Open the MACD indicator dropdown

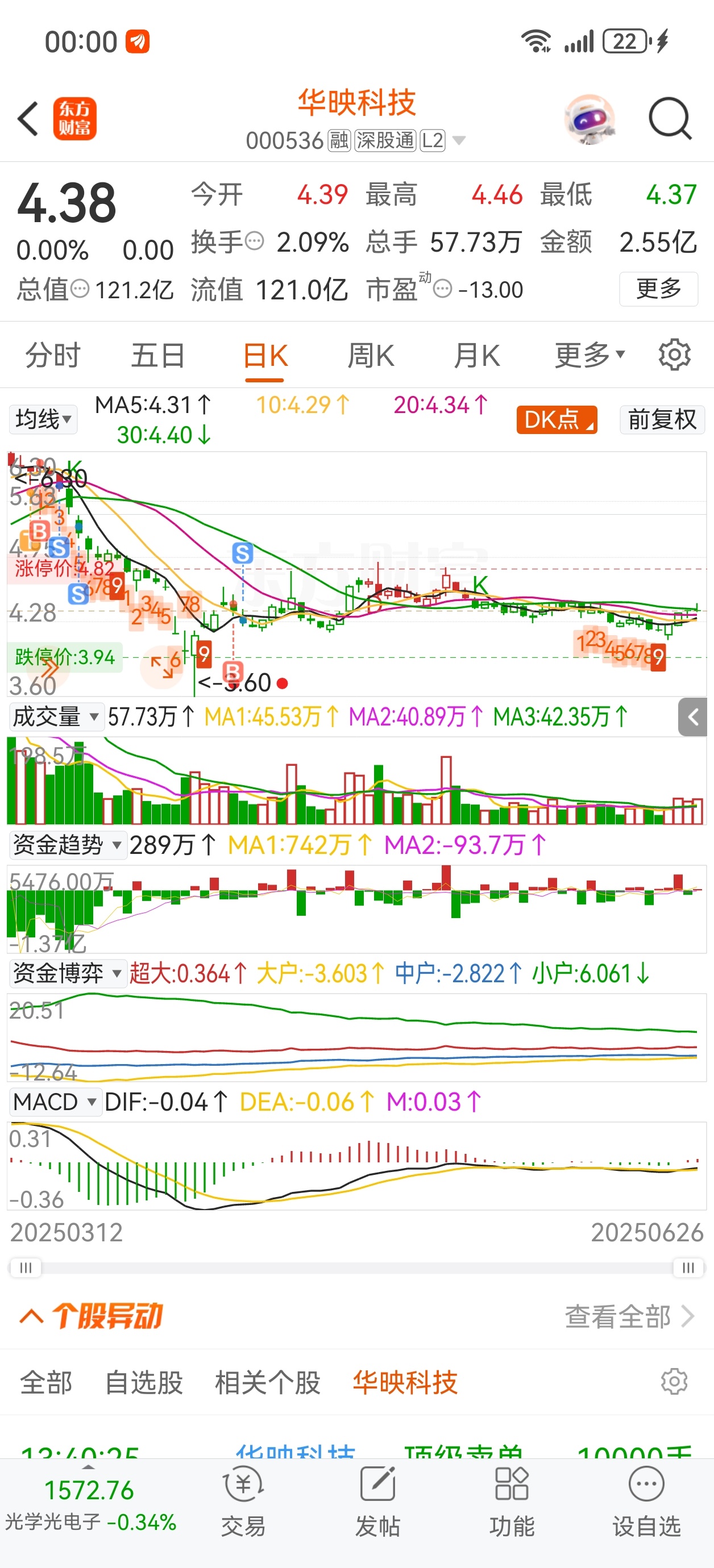point(54,1102)
